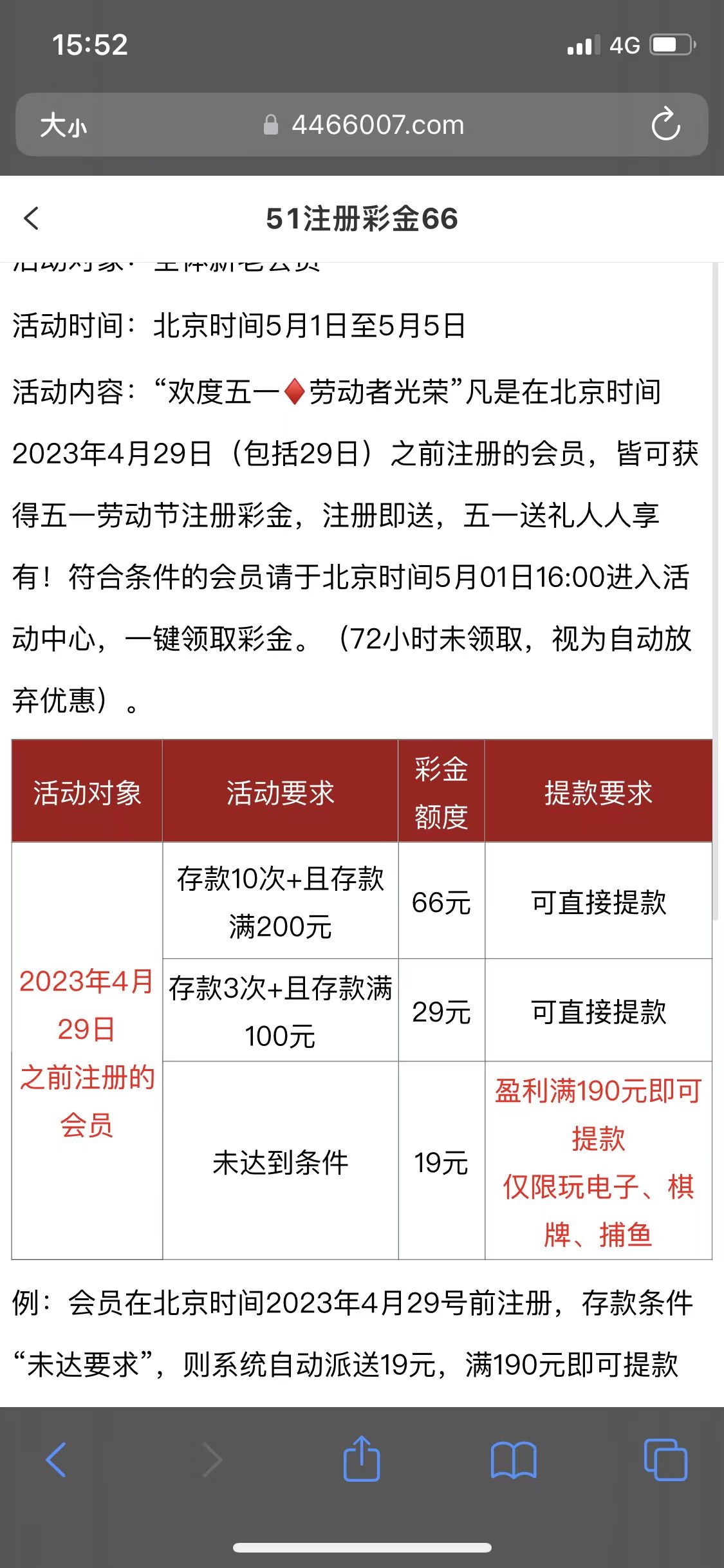Reload the current webpage
The width and height of the screenshot is (724, 1568).
(665, 125)
